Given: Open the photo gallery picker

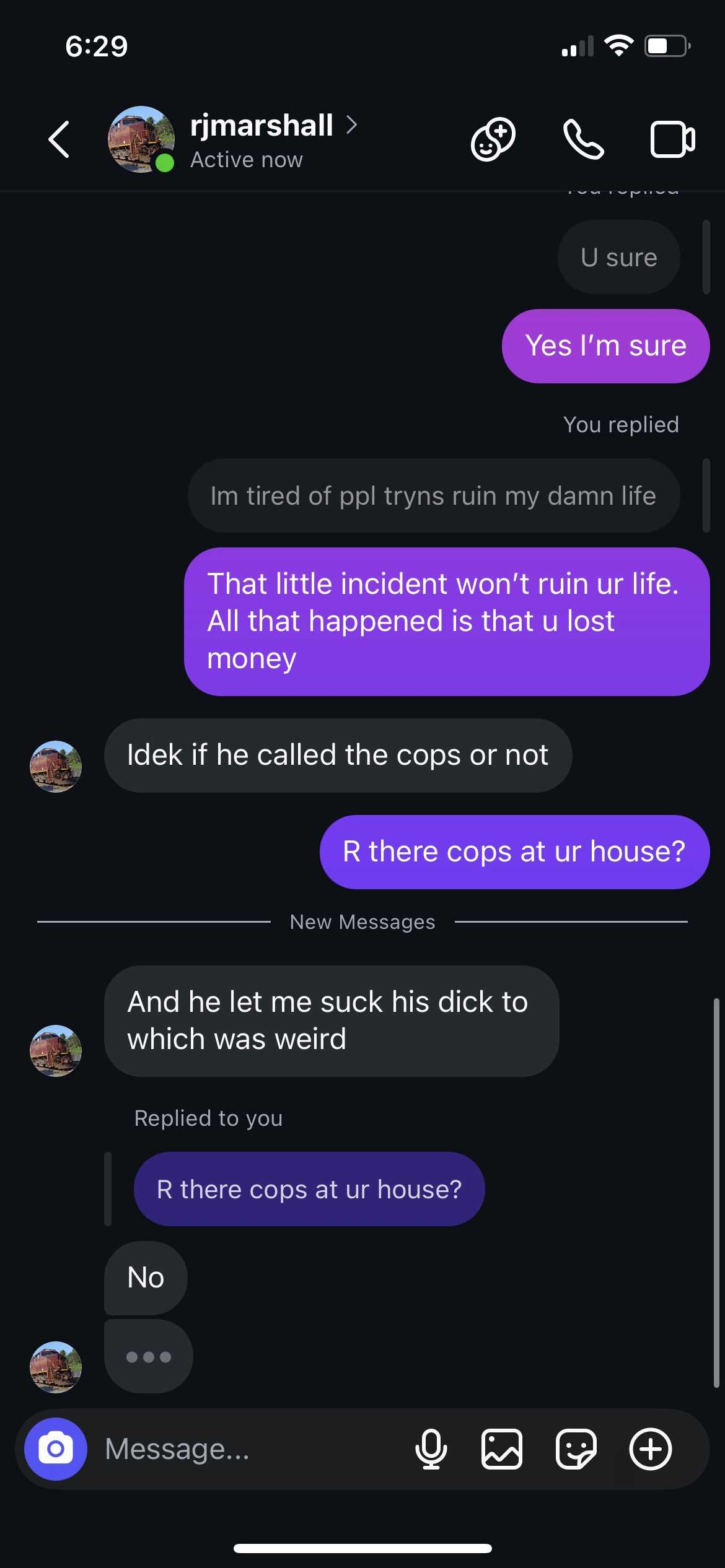Looking at the screenshot, I should point(502,1448).
